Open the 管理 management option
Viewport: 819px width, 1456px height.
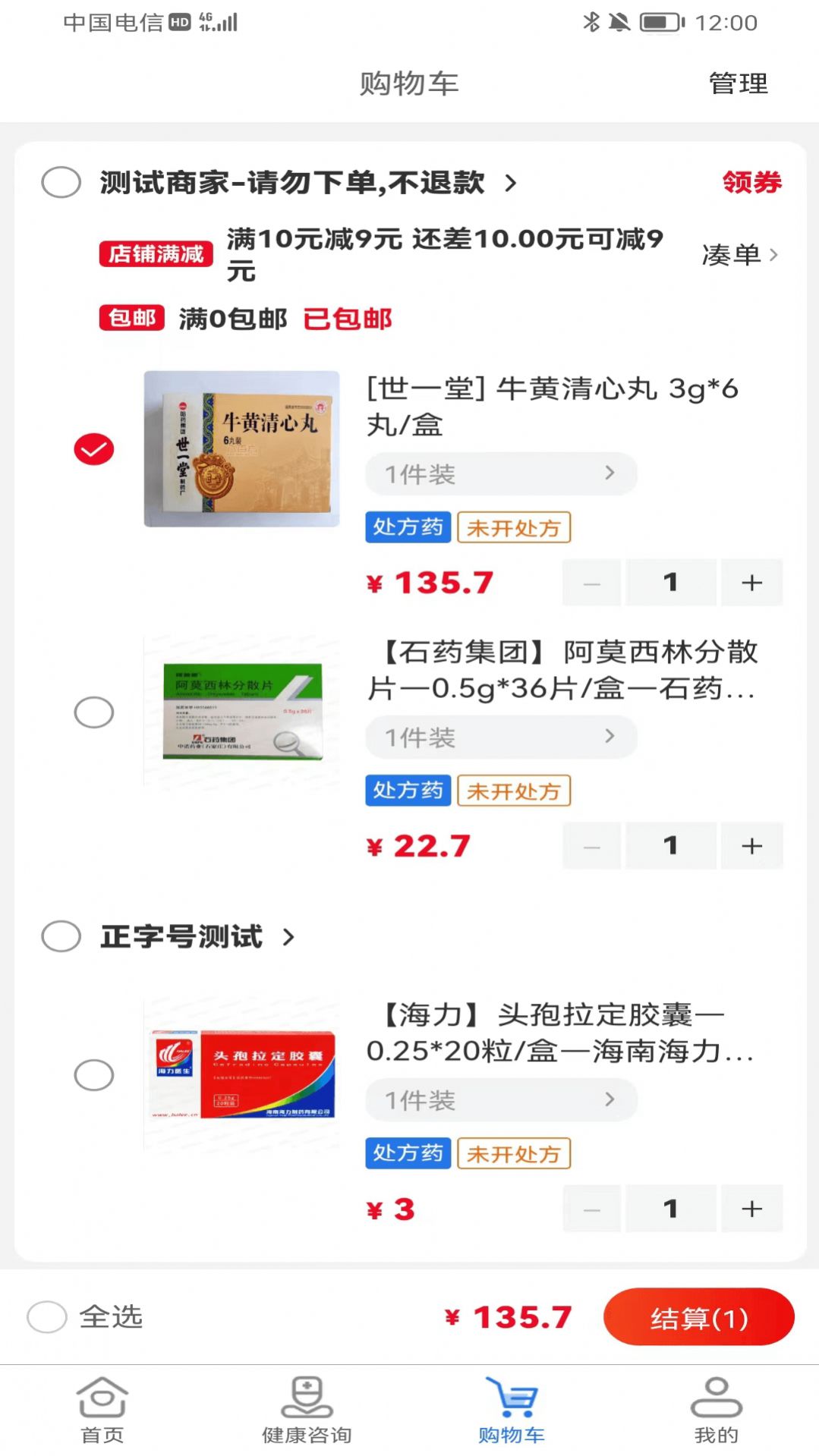pyautogui.click(x=737, y=83)
